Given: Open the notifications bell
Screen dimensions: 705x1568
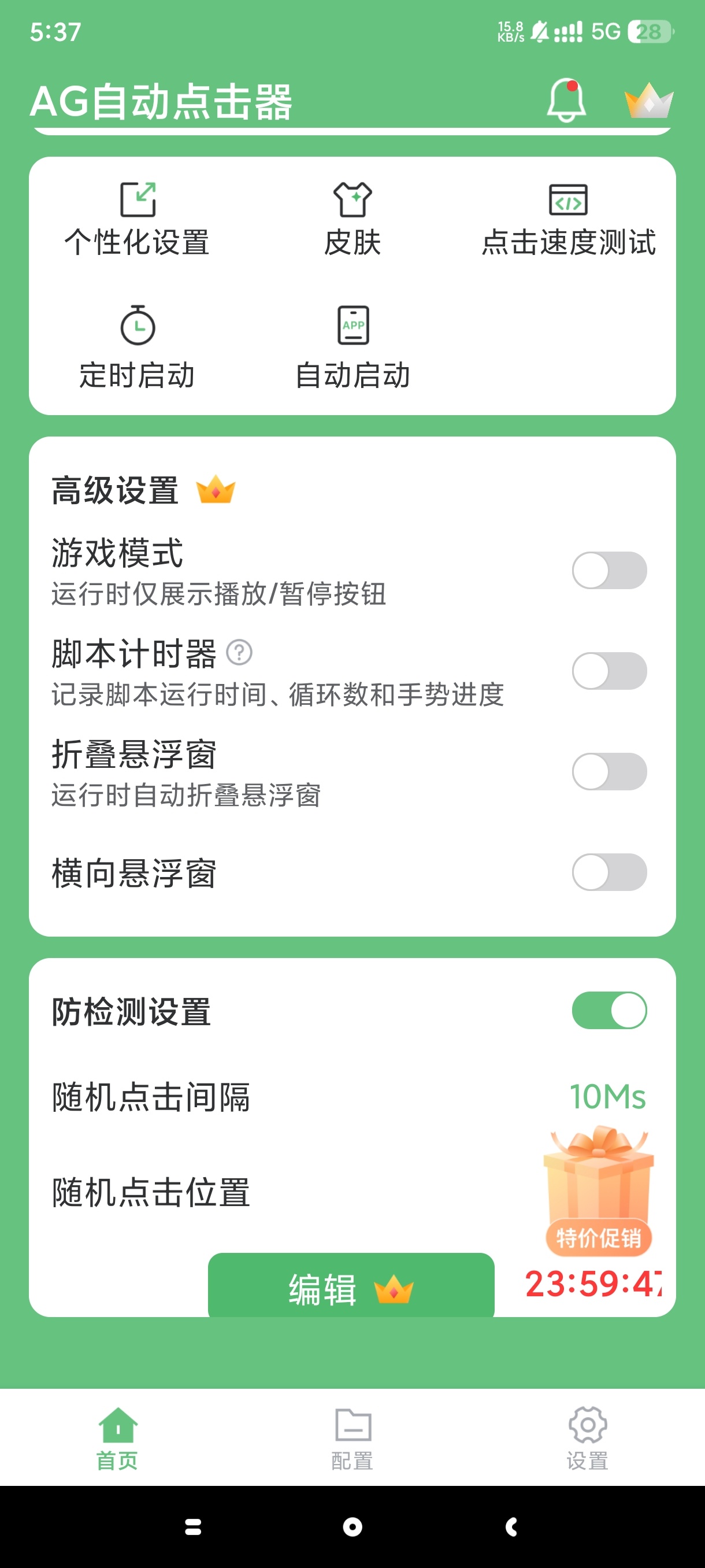Looking at the screenshot, I should coord(566,101).
